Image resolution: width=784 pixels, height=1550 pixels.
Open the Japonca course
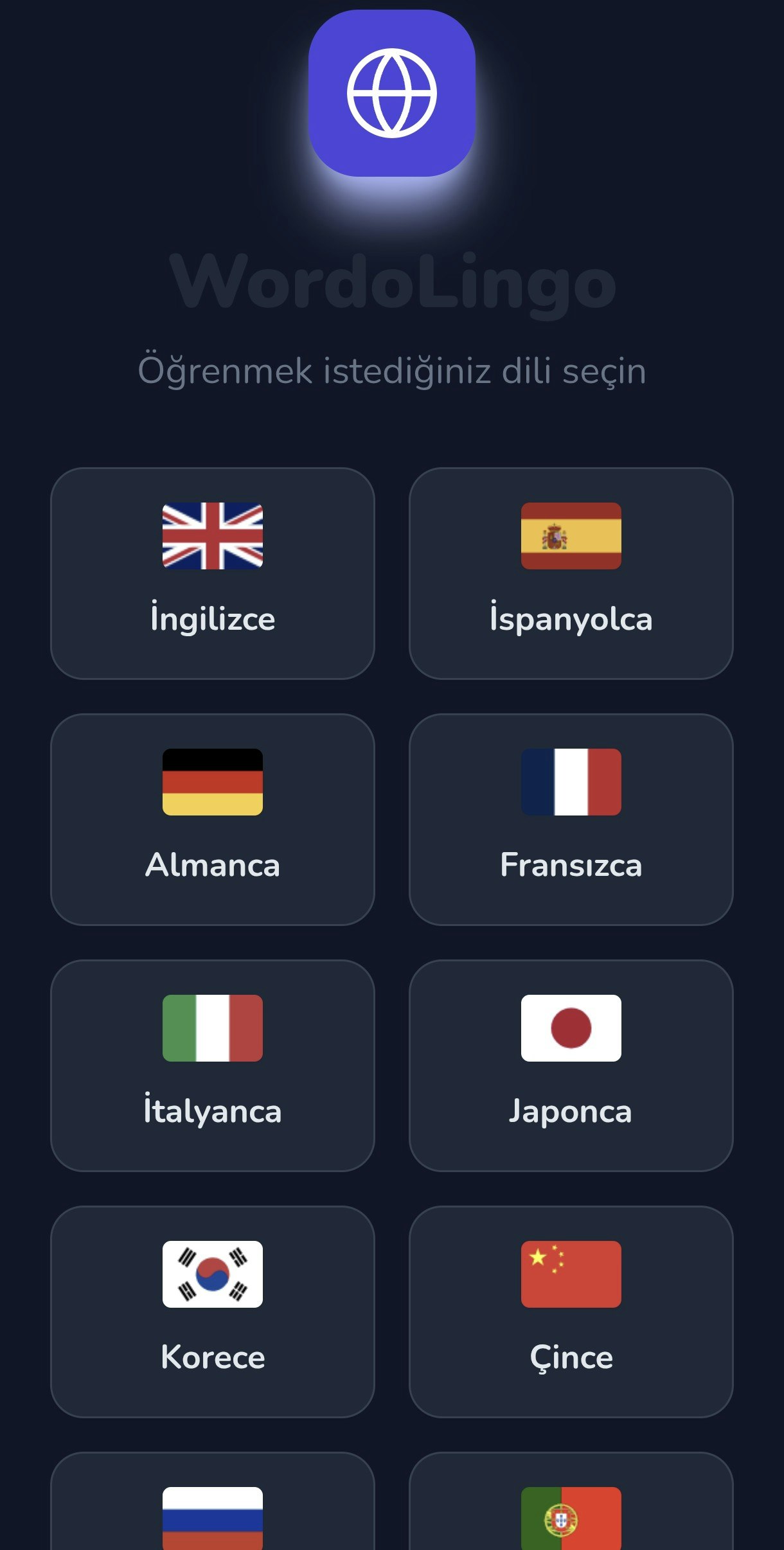[x=572, y=1064]
